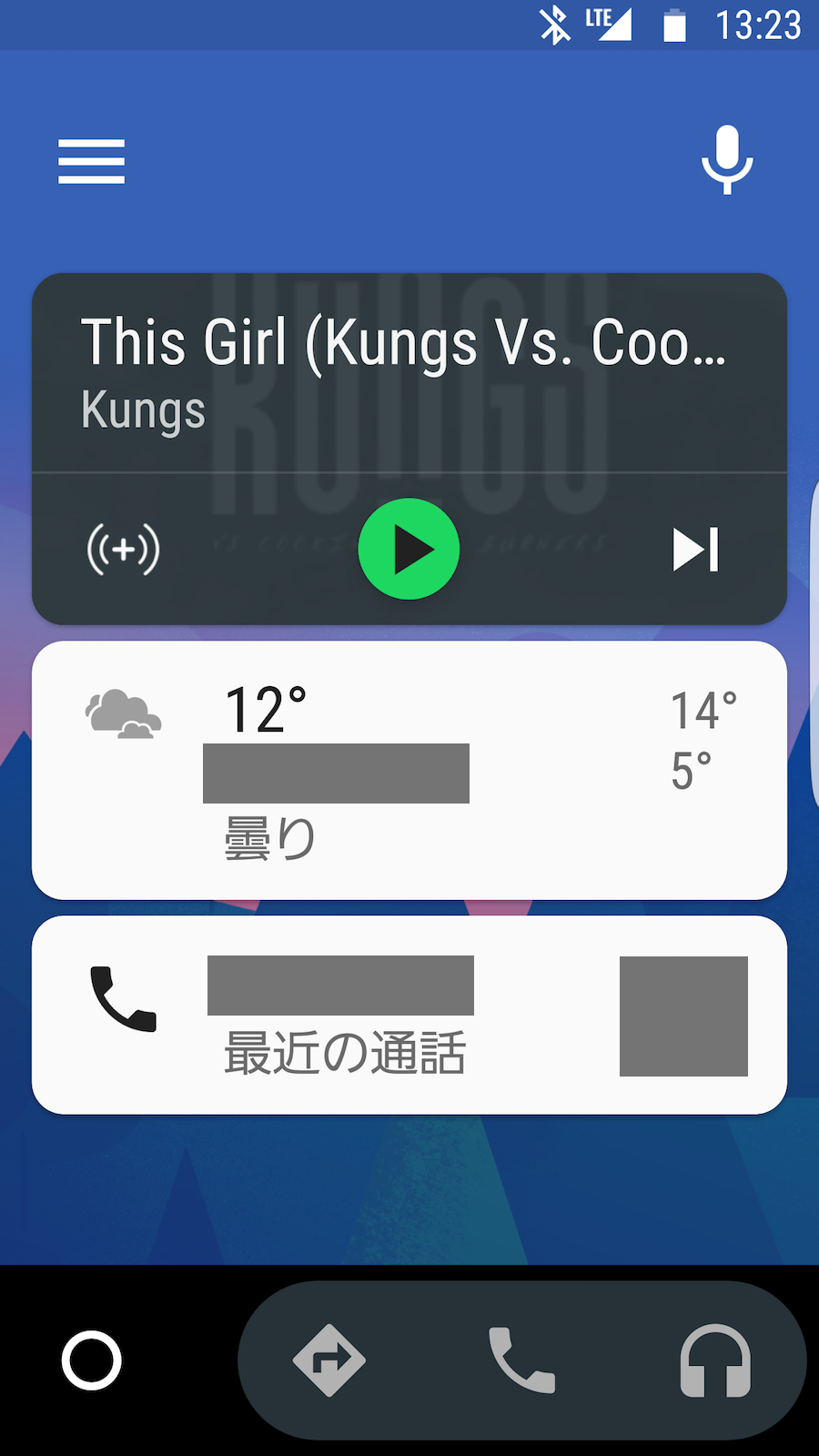
Task: Start radio from the current song
Action: [123, 550]
